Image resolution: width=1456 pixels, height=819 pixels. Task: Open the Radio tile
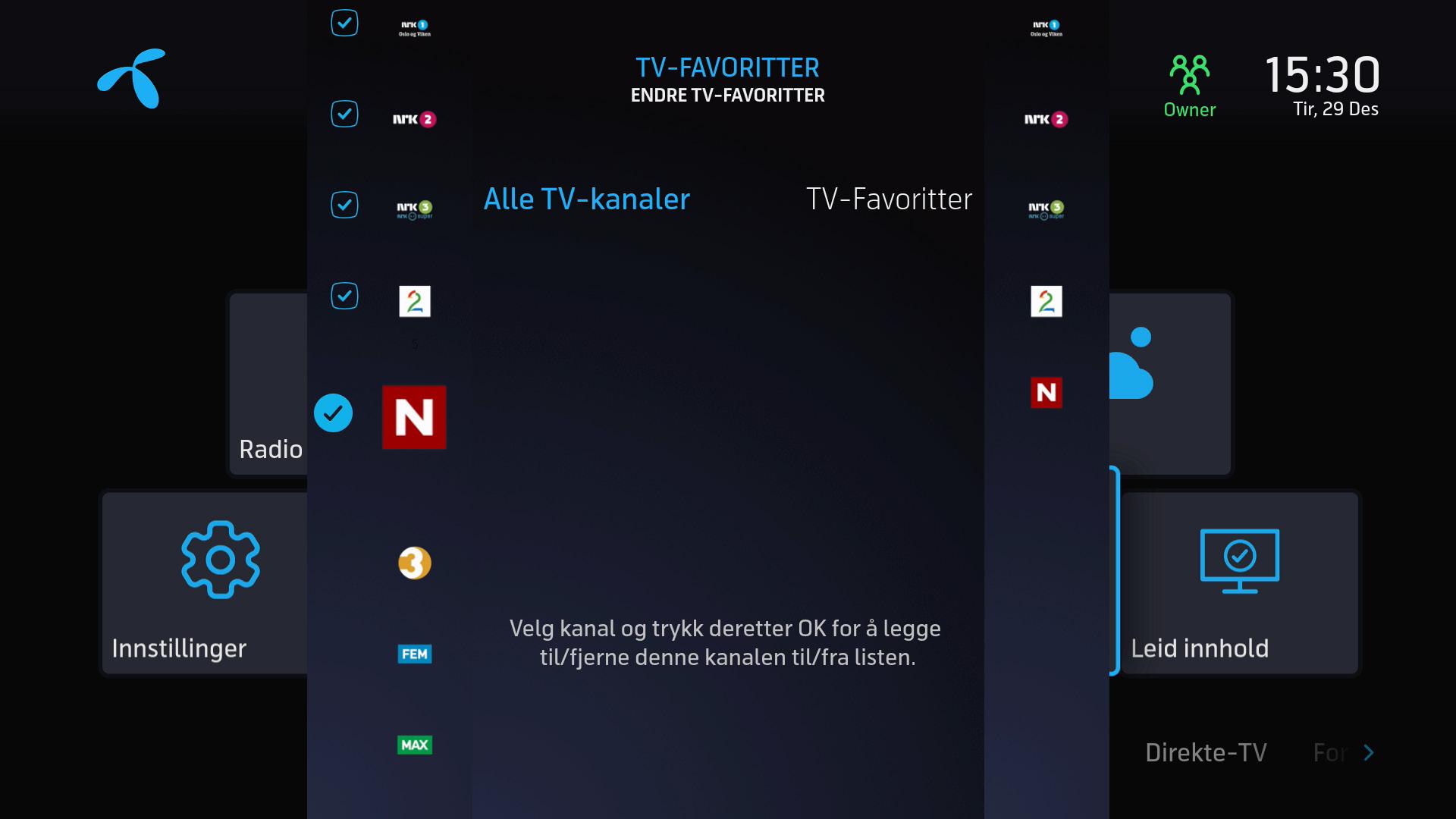pyautogui.click(x=269, y=384)
